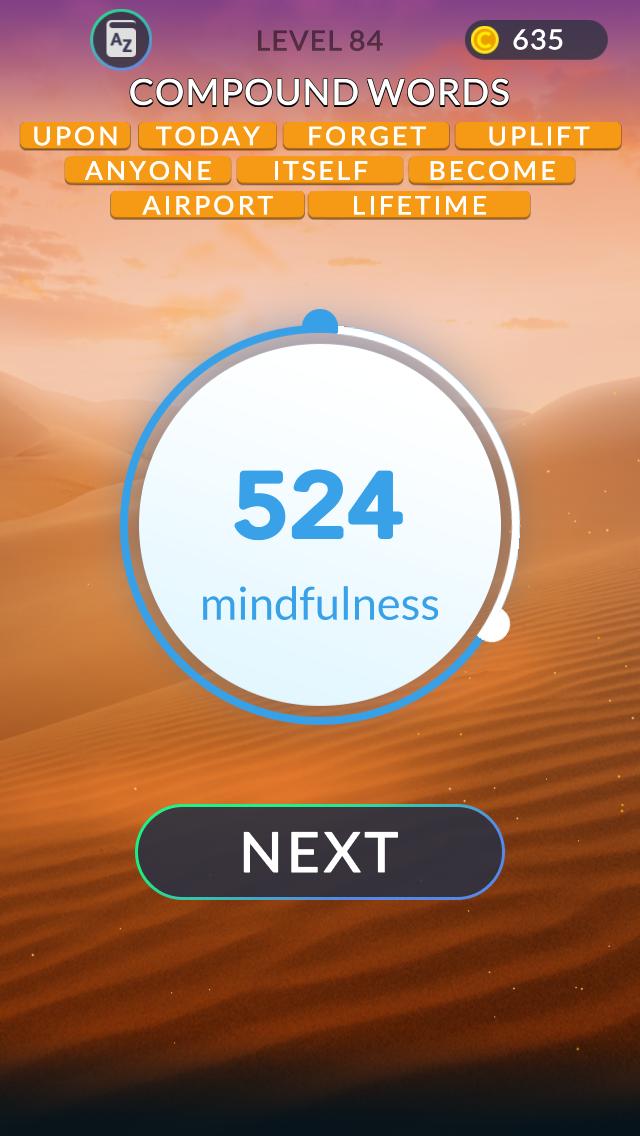Screen dimensions: 640x1136
Task: Tap the NEXT button
Action: point(320,852)
